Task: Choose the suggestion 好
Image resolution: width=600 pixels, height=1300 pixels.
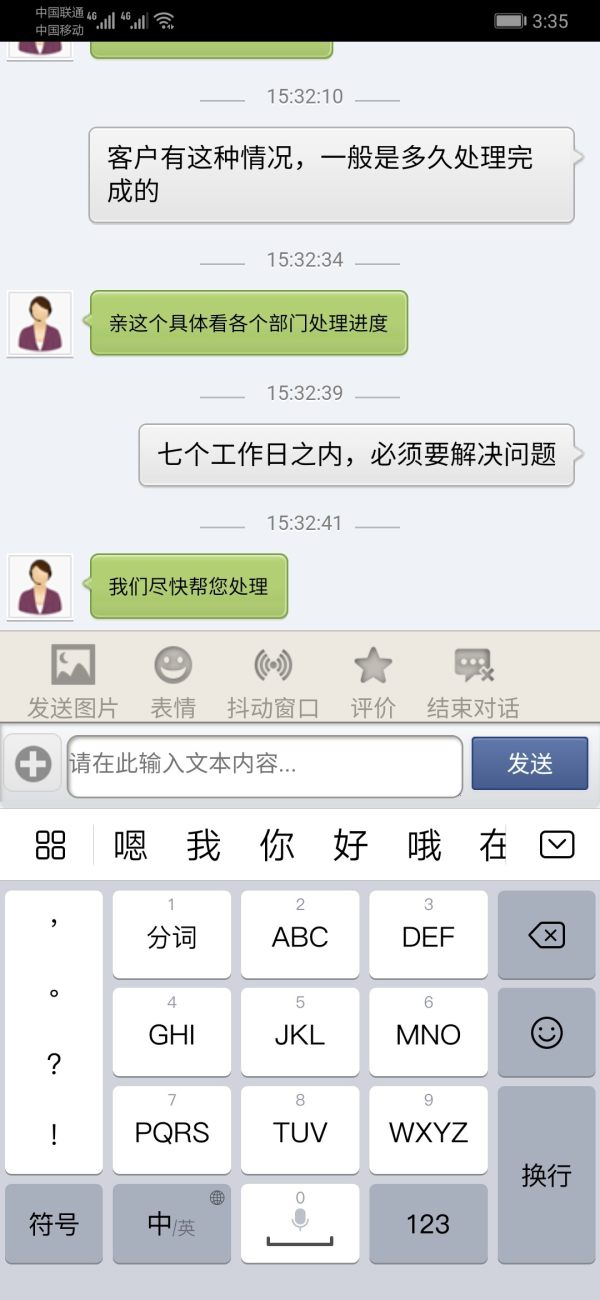Action: pyautogui.click(x=351, y=846)
